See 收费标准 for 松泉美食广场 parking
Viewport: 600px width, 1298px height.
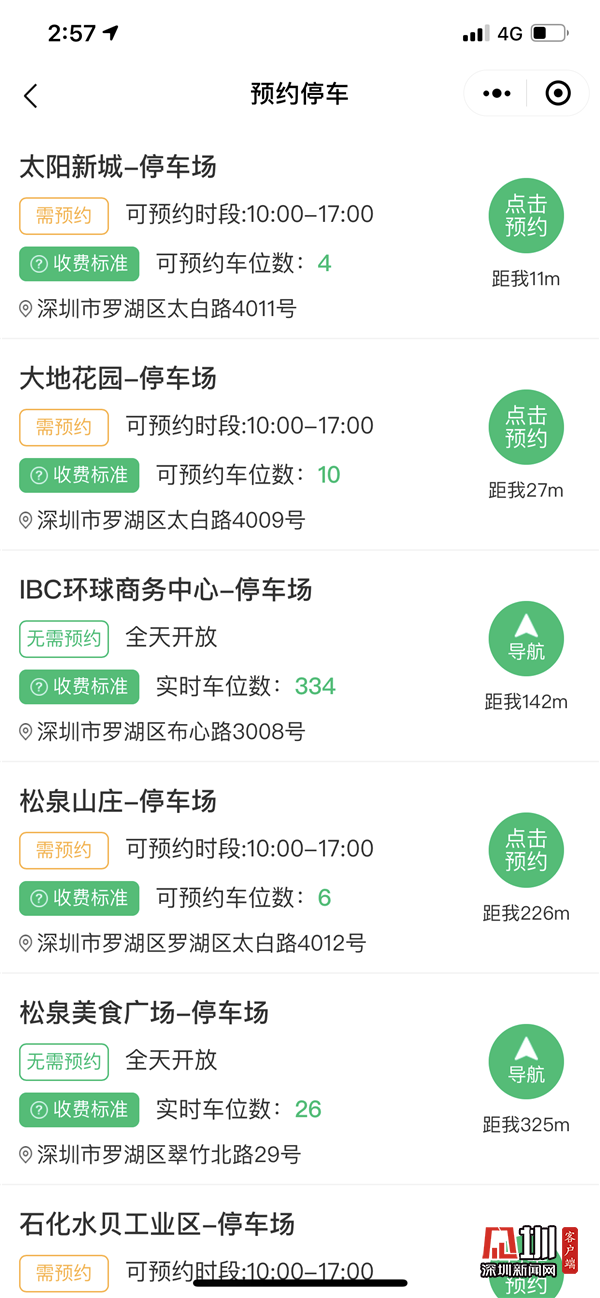point(79,1110)
